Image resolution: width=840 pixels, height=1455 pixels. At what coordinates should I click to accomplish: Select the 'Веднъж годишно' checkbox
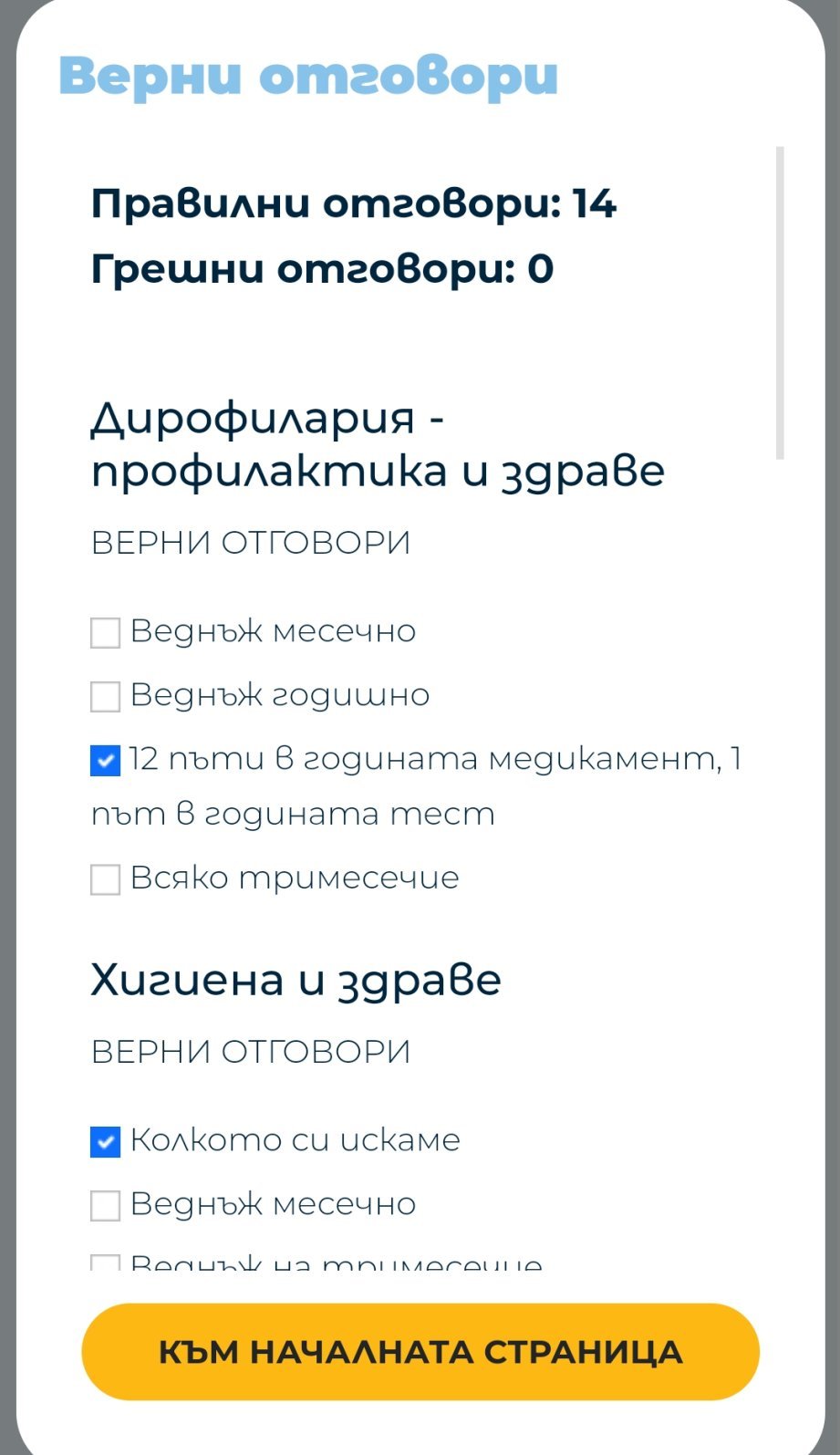click(106, 696)
